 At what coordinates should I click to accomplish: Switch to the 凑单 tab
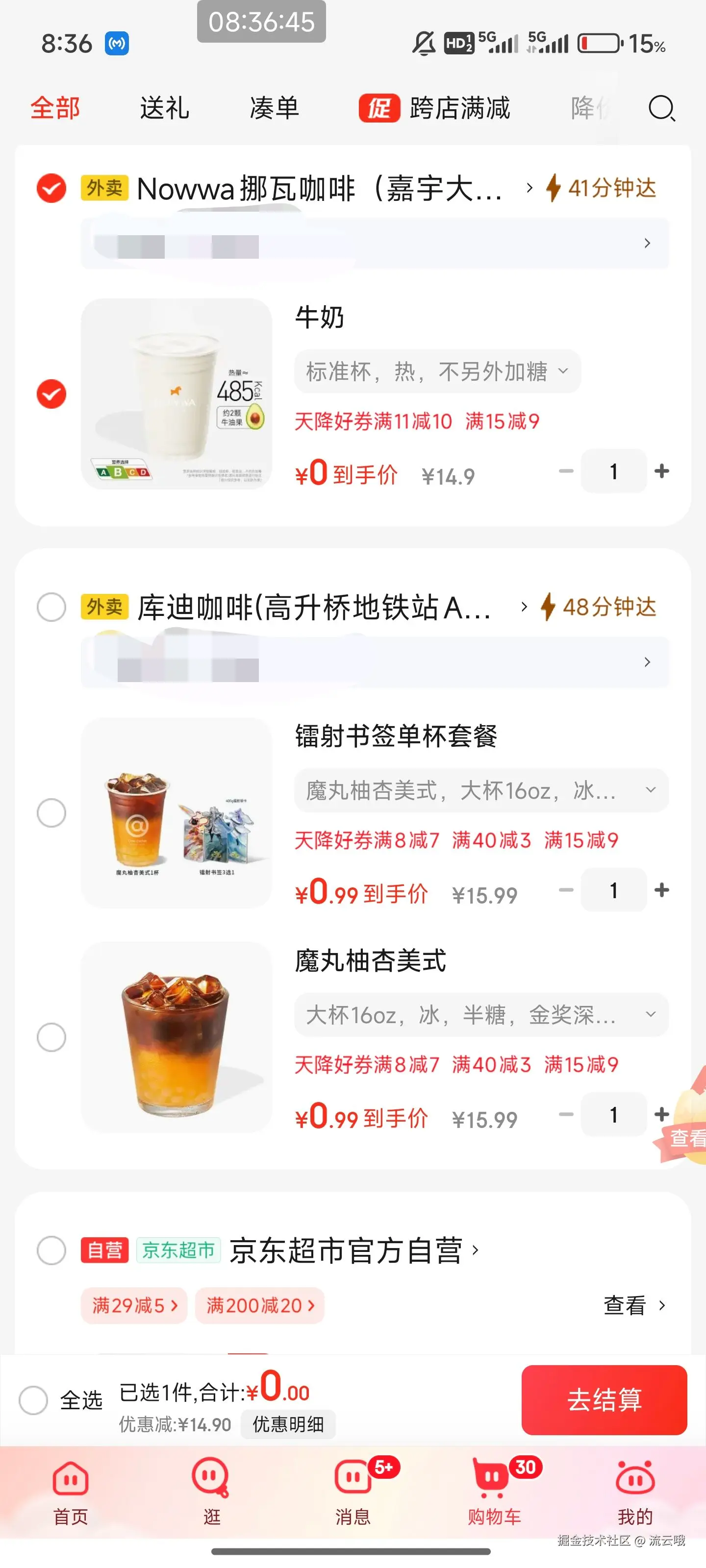(x=274, y=109)
